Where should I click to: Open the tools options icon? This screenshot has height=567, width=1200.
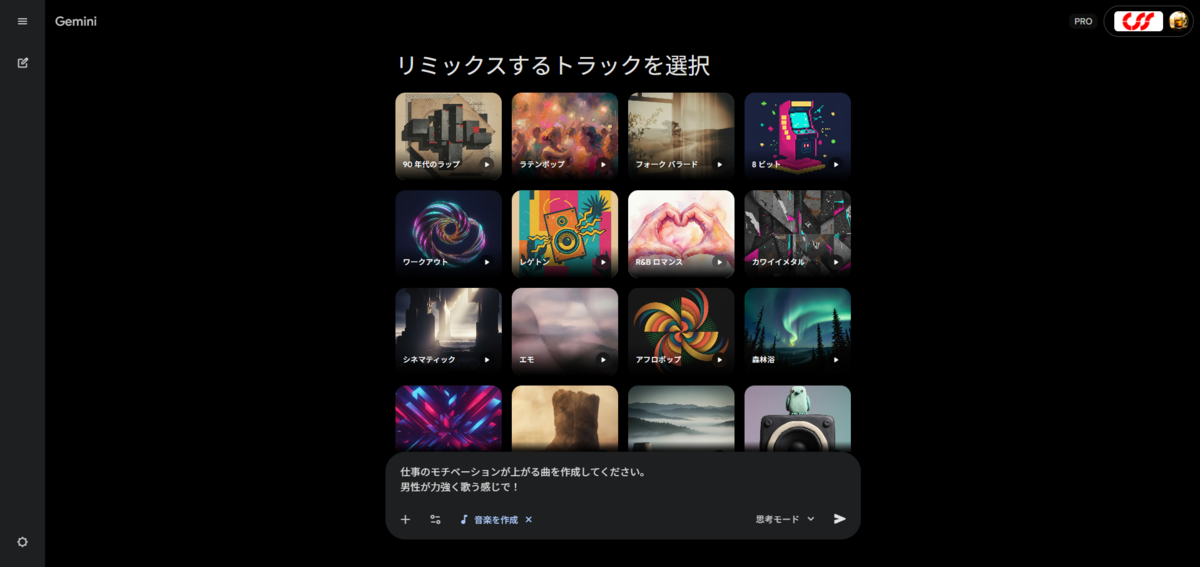(435, 519)
